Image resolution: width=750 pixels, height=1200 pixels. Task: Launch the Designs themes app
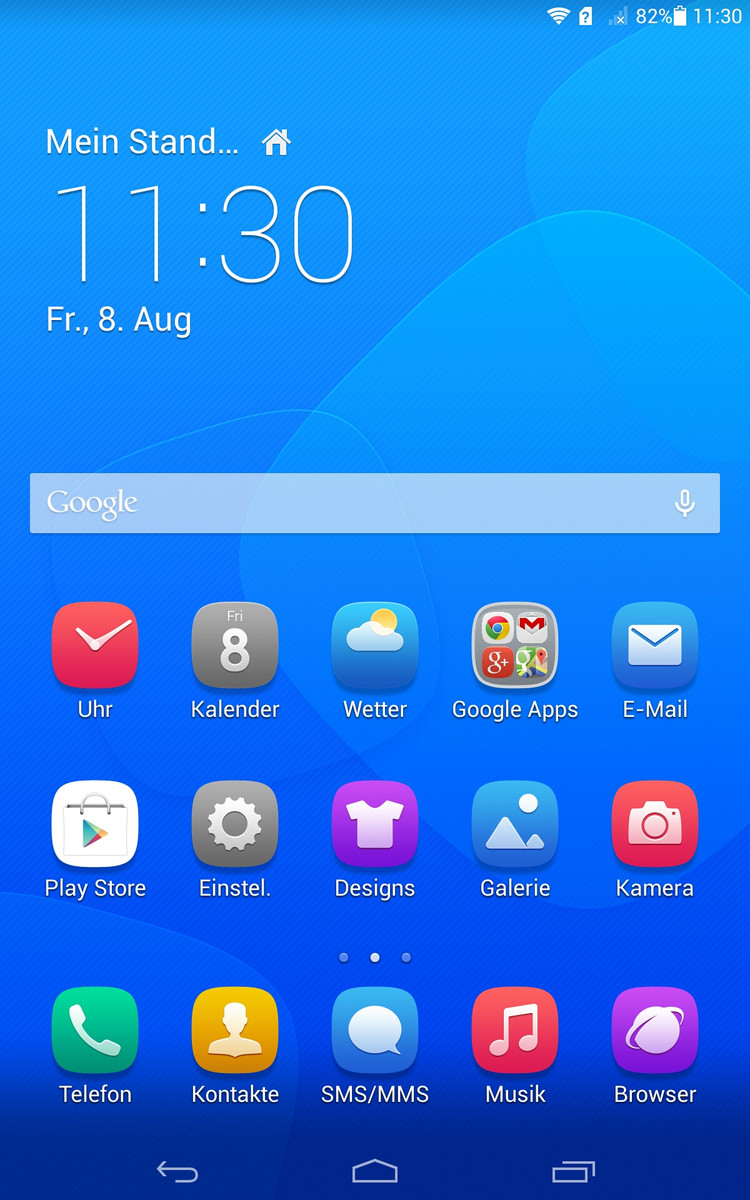(375, 825)
